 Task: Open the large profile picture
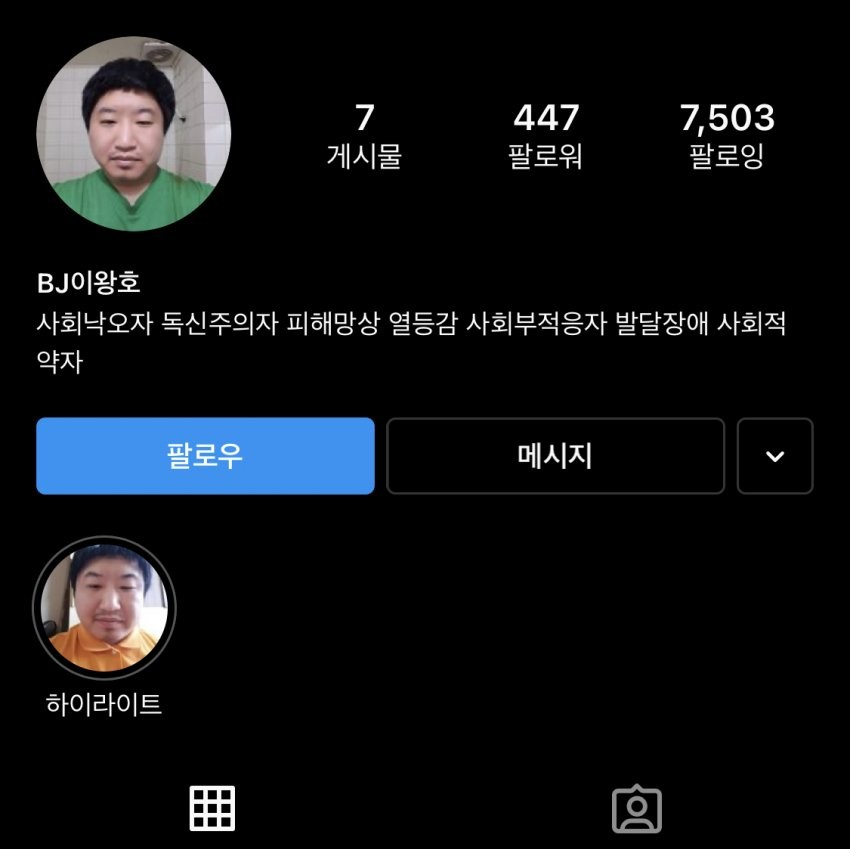[134, 134]
